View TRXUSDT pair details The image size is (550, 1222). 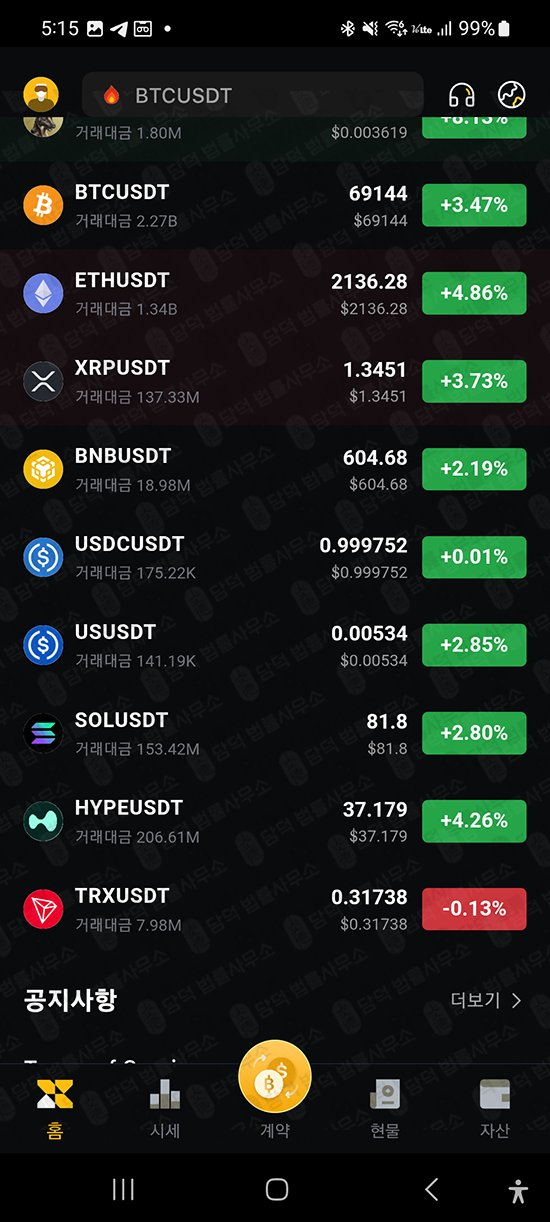[275, 909]
